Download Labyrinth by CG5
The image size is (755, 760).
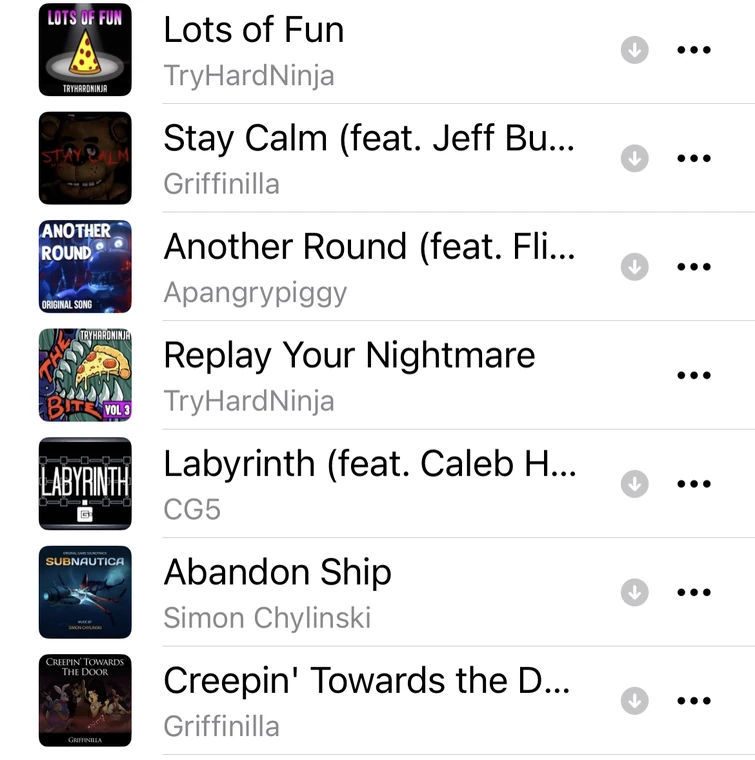point(635,483)
